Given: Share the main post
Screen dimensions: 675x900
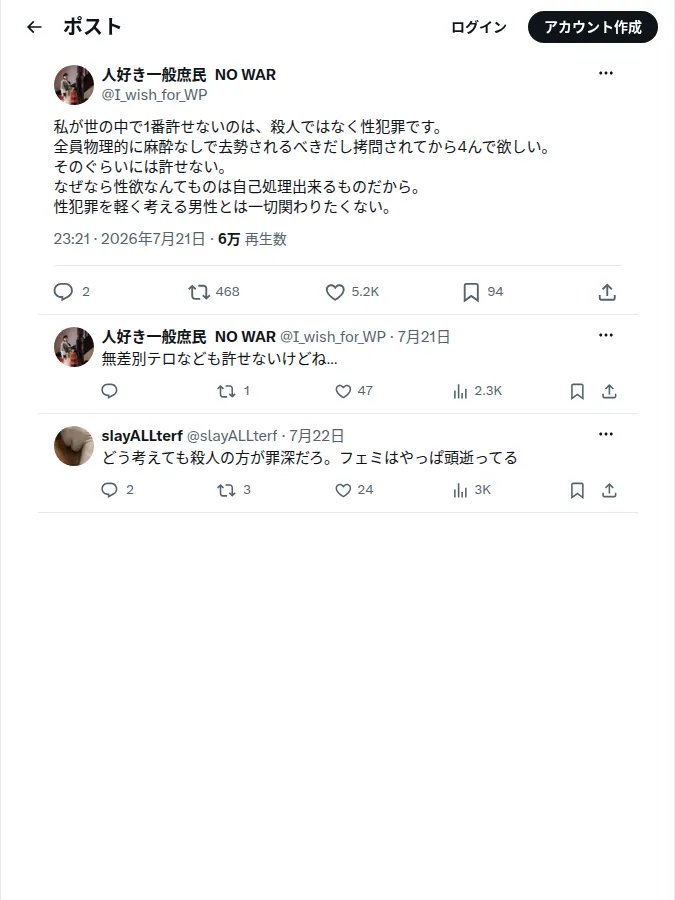Looking at the screenshot, I should [607, 292].
